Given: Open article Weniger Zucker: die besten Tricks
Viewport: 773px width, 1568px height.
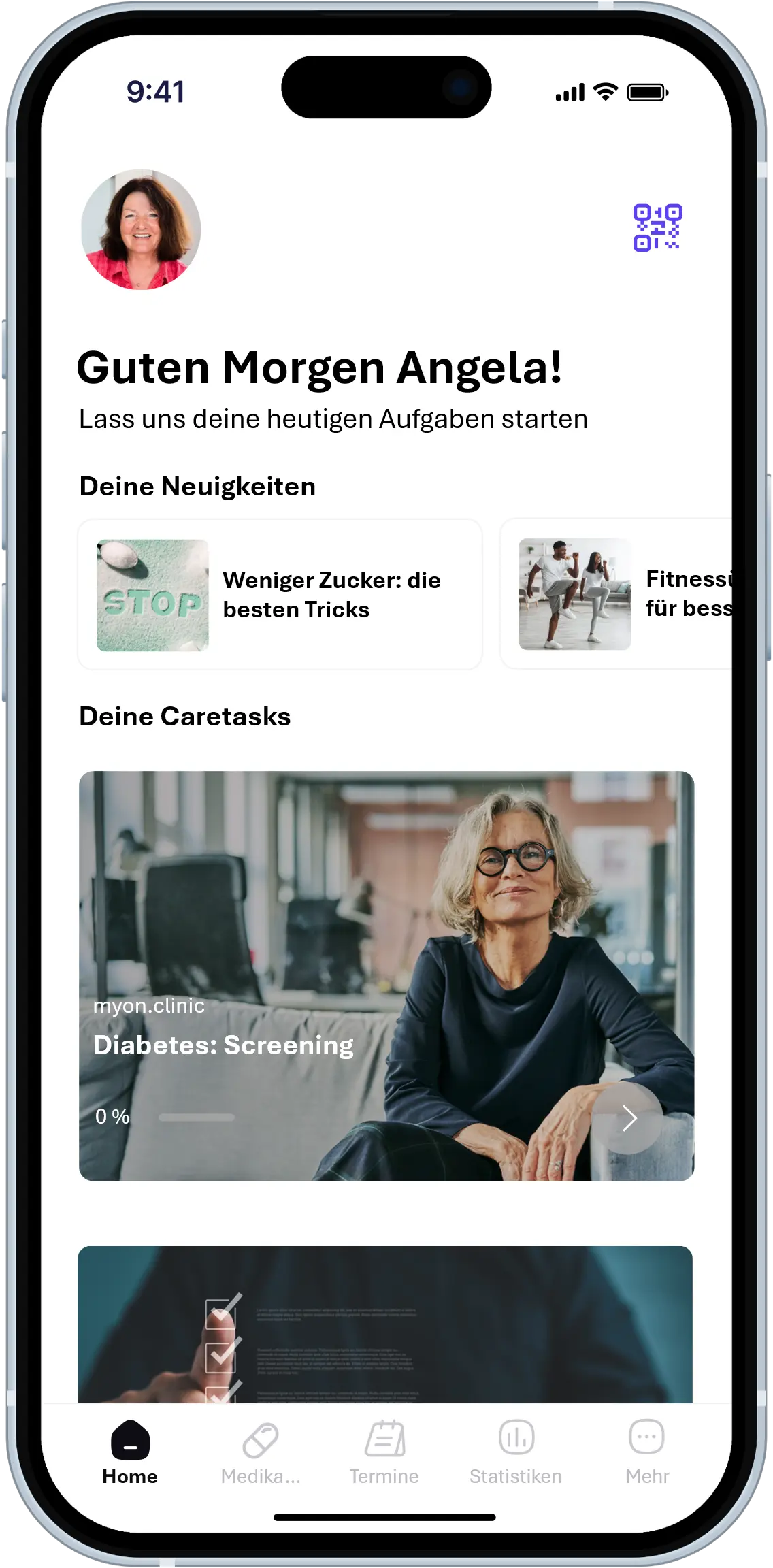Looking at the screenshot, I should click(x=280, y=595).
